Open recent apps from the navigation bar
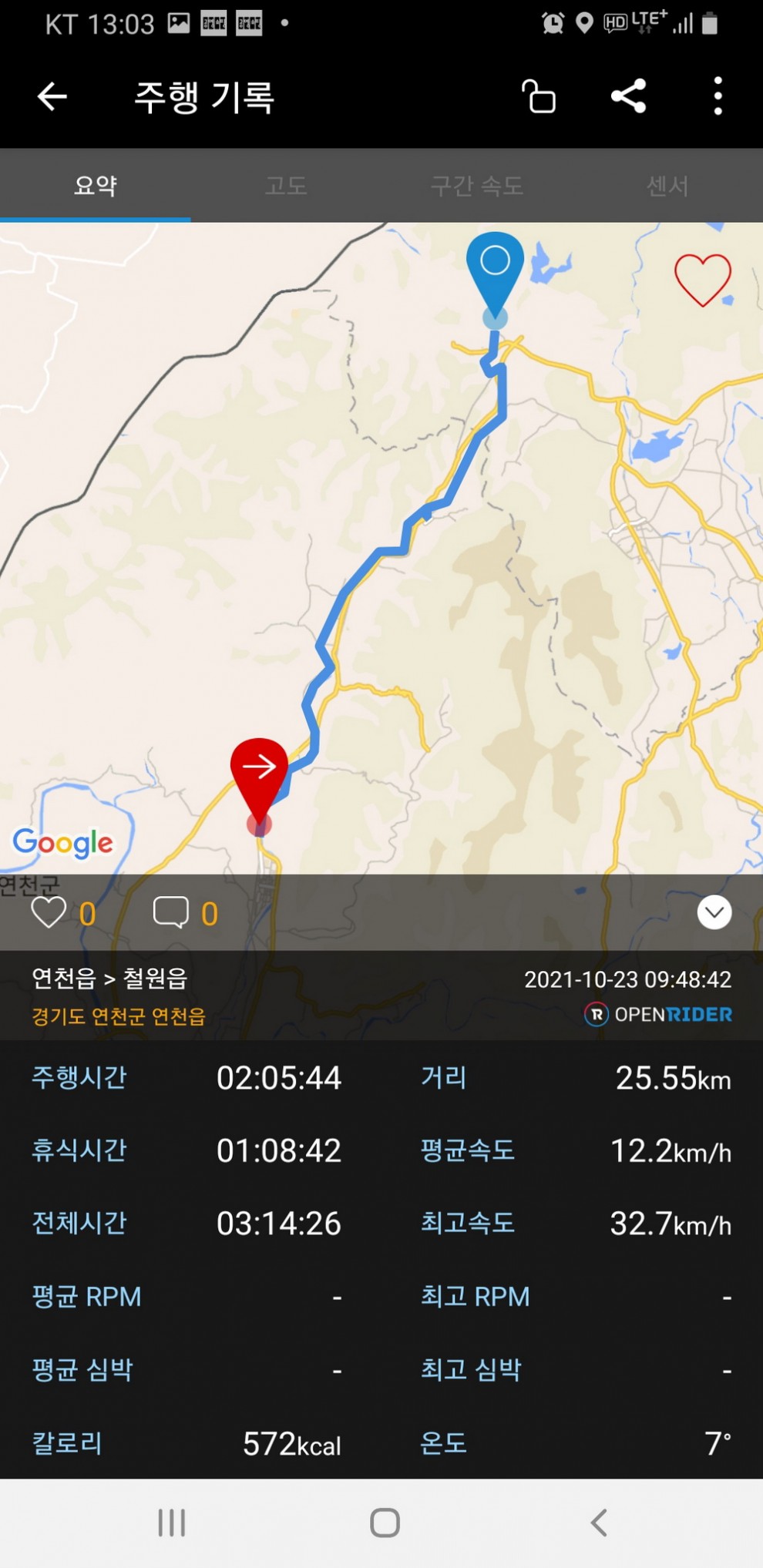 (x=171, y=1523)
